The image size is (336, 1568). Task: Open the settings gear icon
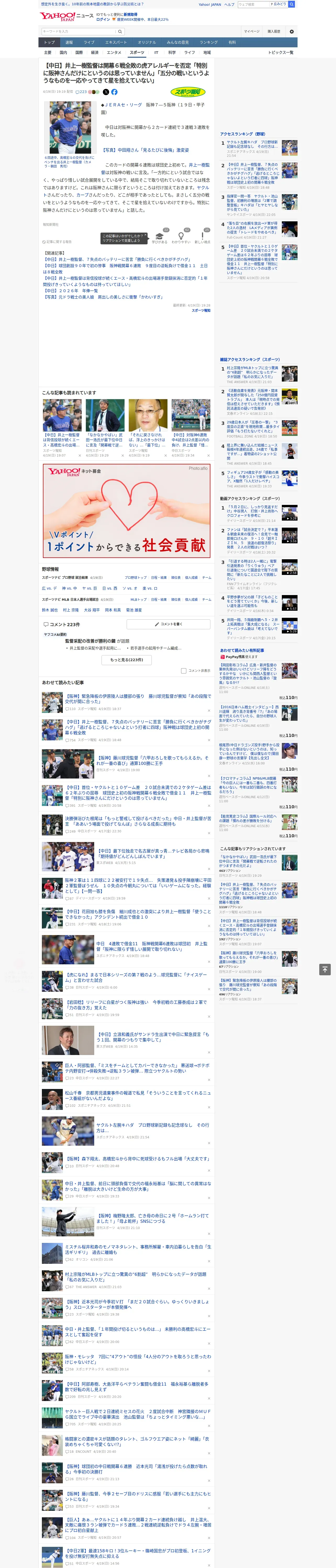coord(292,32)
